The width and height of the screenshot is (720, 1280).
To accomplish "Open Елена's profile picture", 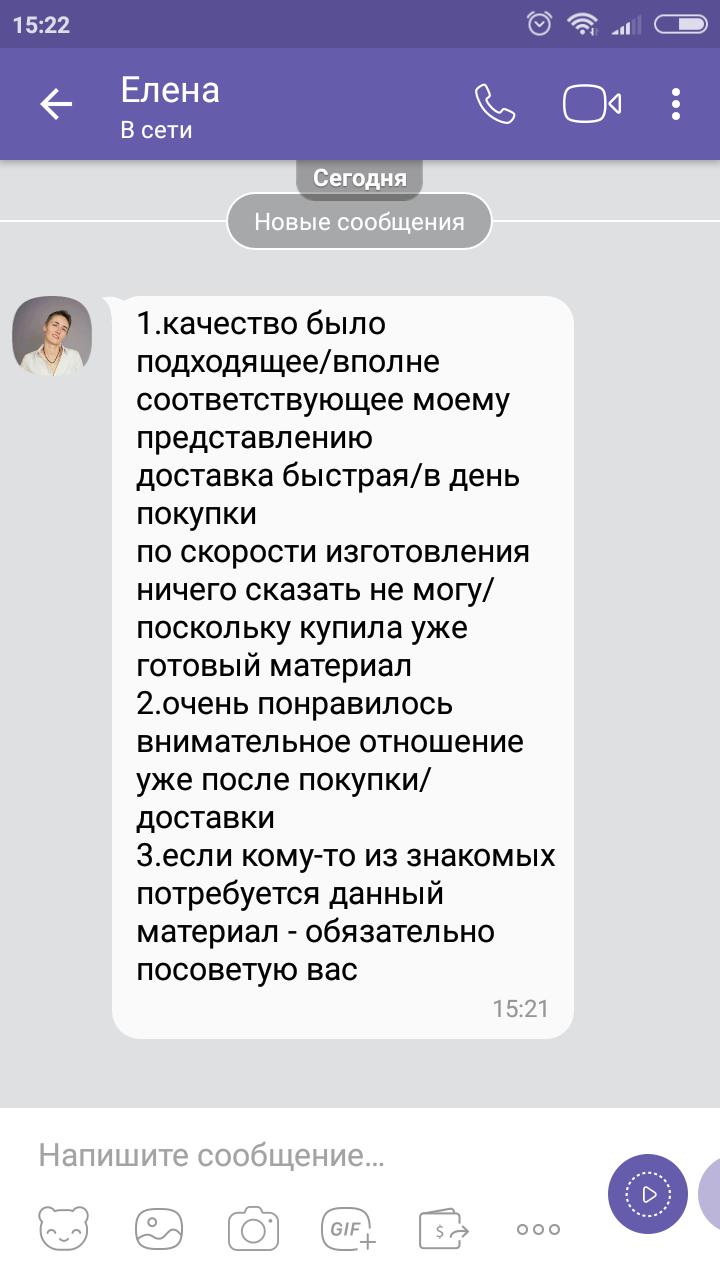I will tap(52, 337).
